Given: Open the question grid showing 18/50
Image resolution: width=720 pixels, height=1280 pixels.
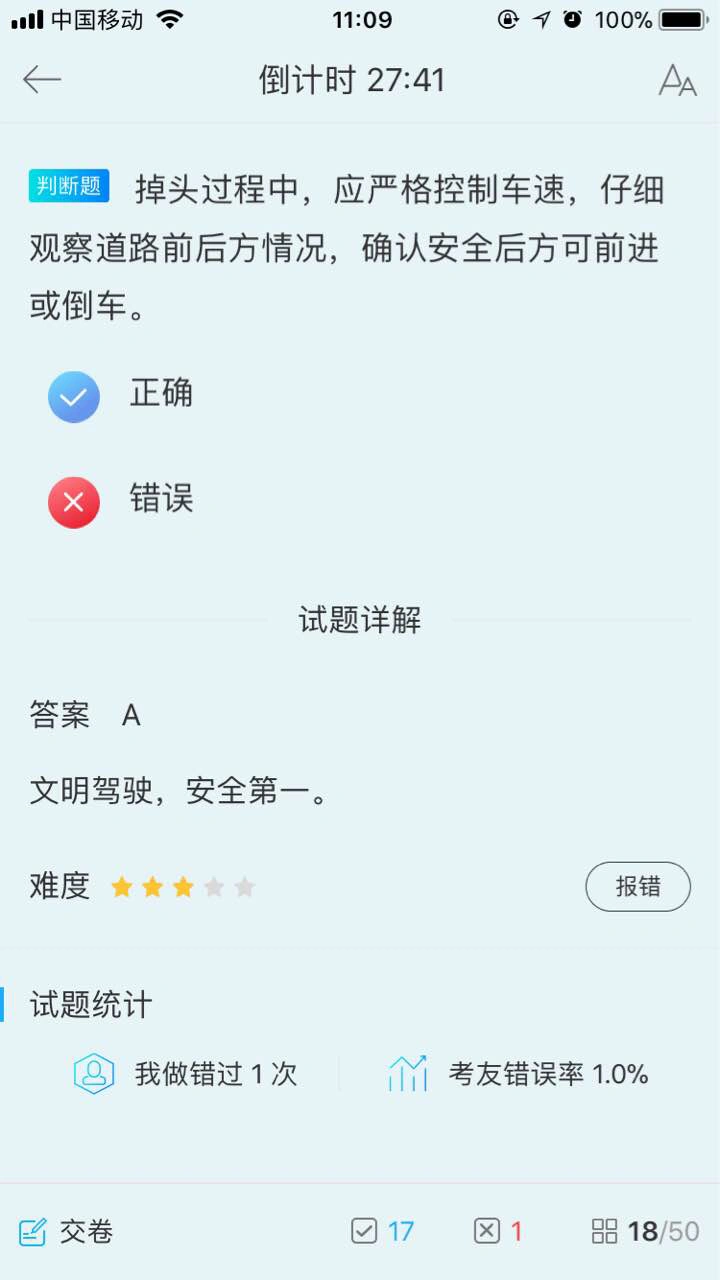Looking at the screenshot, I should [645, 1232].
